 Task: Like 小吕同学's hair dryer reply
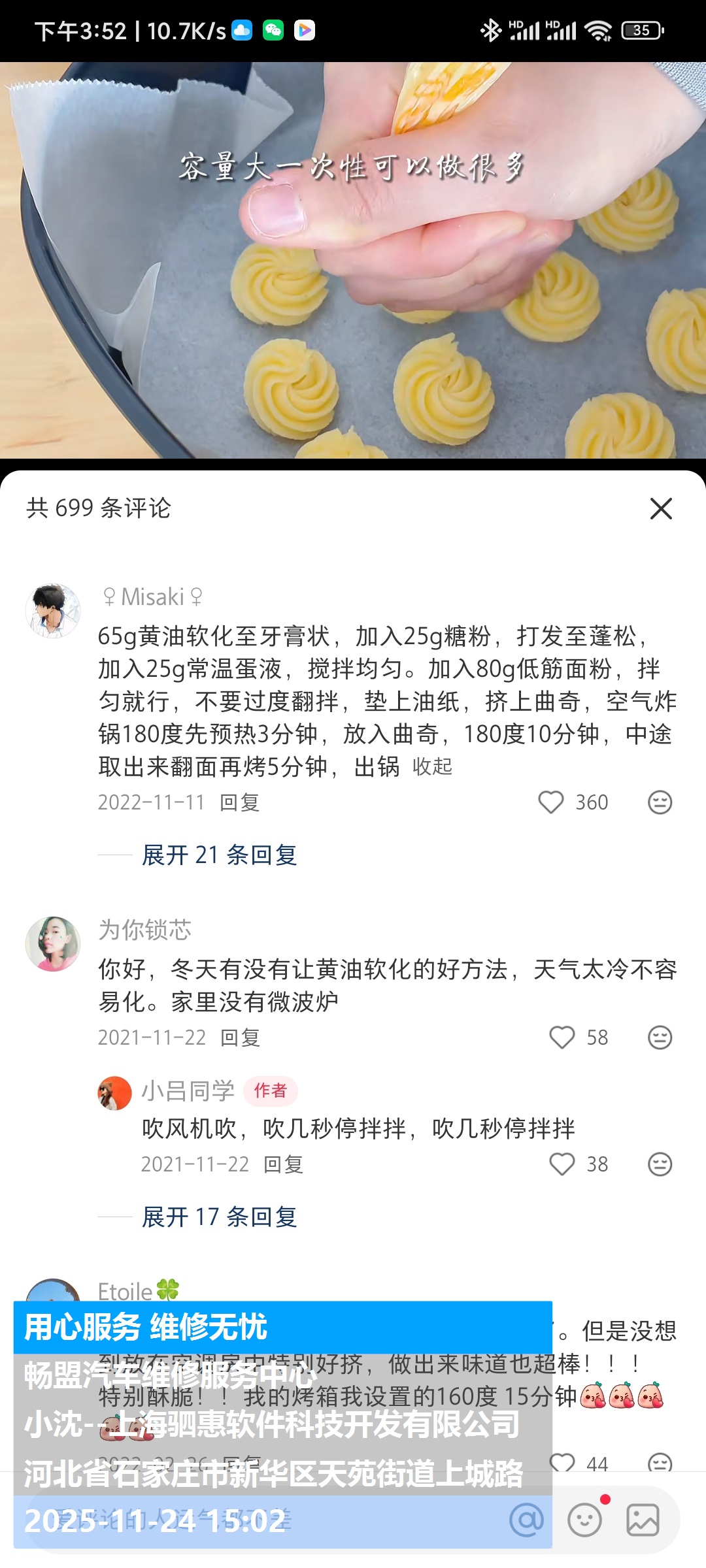tap(562, 1164)
